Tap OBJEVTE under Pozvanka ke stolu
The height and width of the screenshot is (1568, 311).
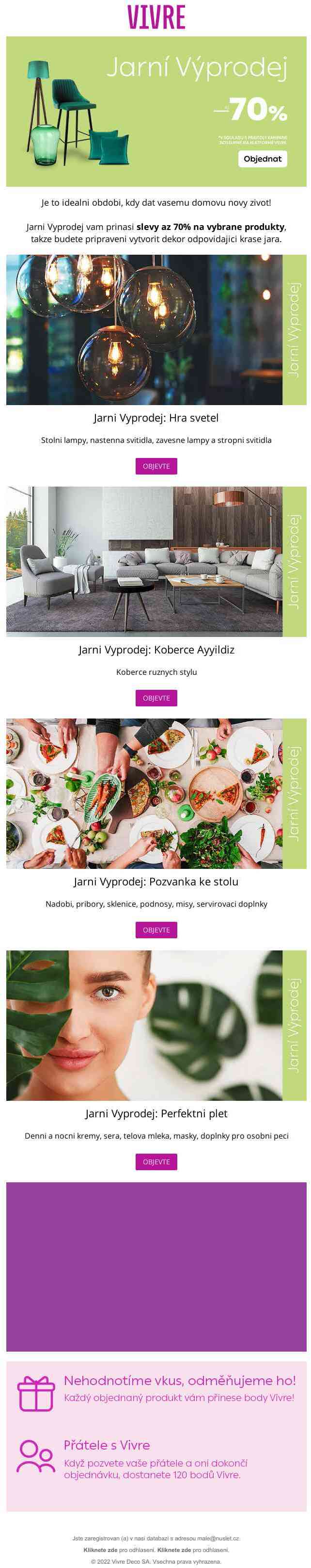tap(156, 930)
